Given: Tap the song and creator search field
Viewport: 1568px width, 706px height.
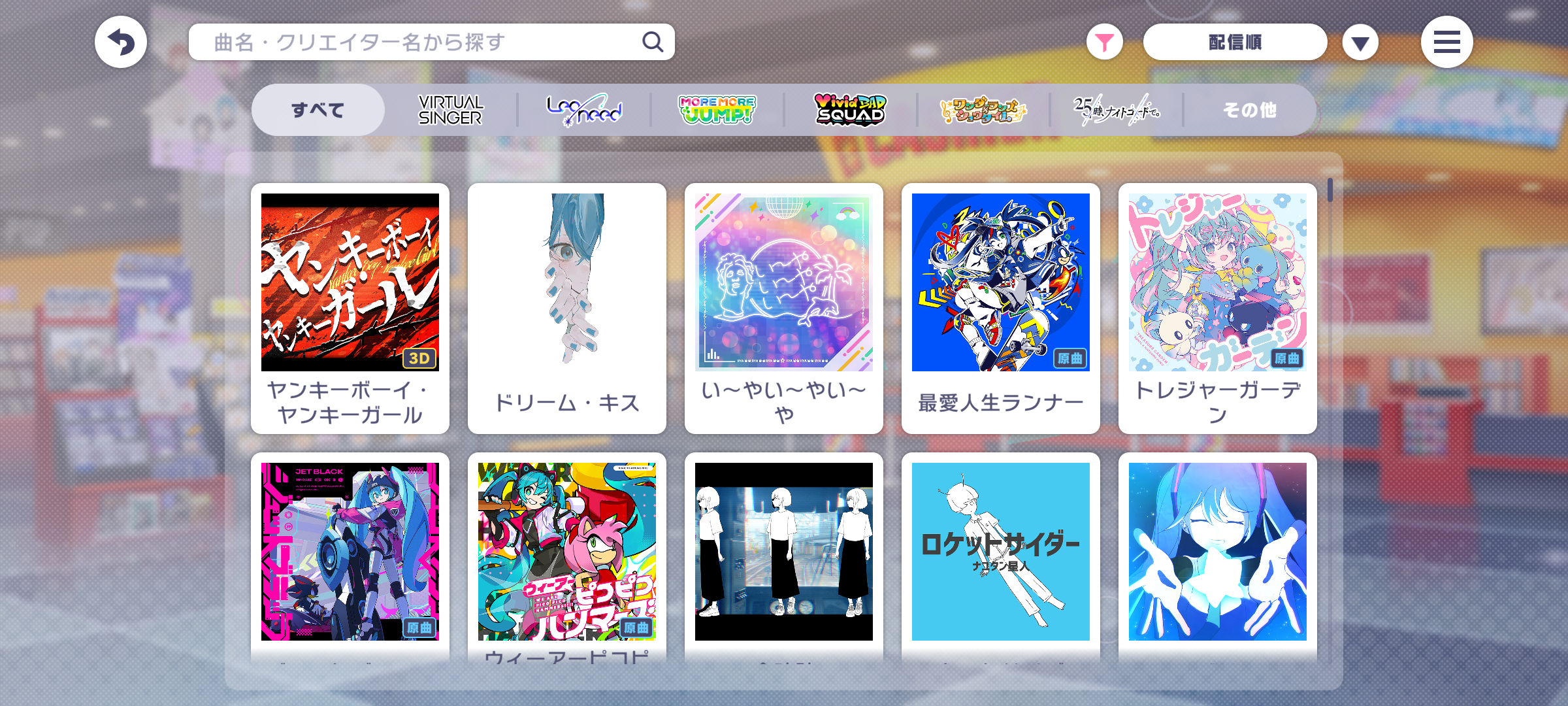Looking at the screenshot, I should point(418,42).
